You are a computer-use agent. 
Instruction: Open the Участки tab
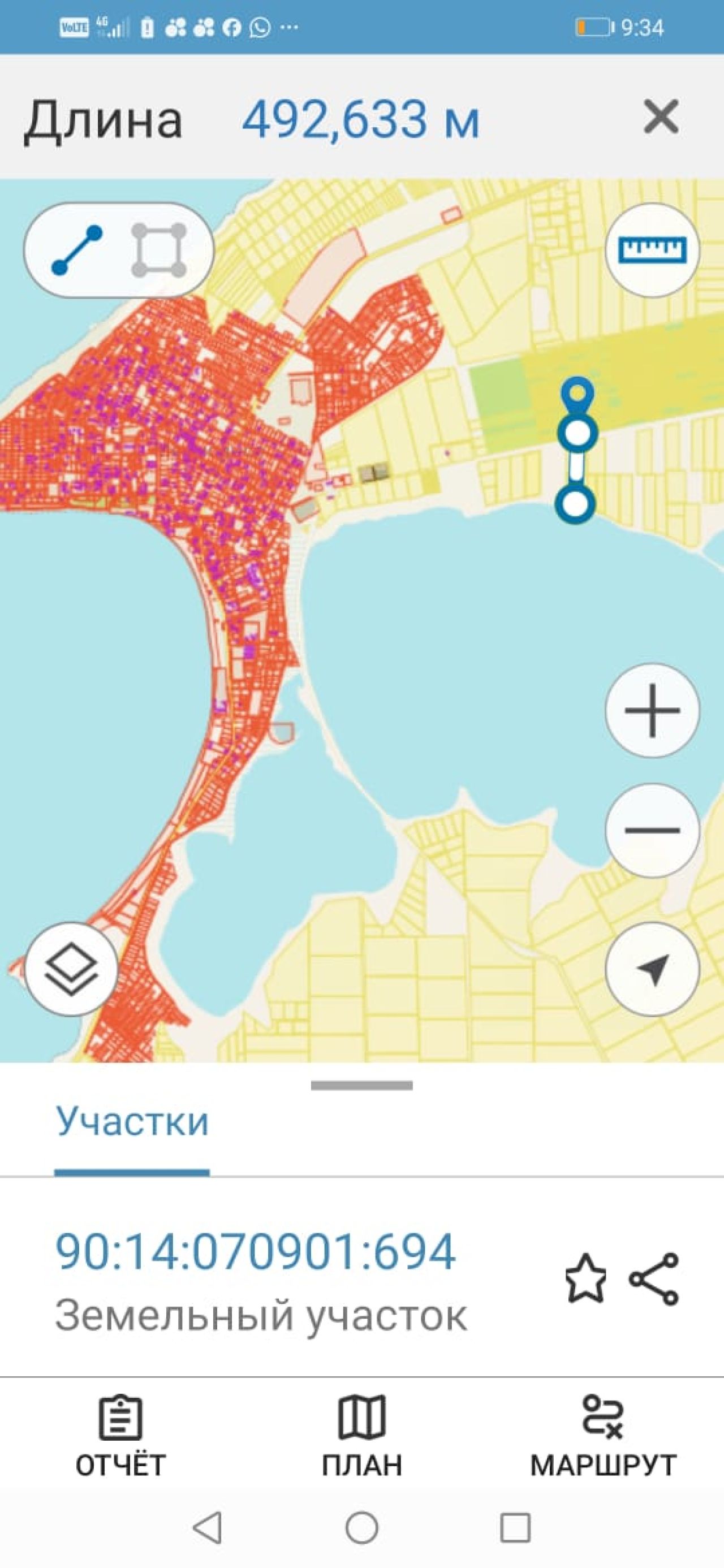click(x=132, y=1122)
